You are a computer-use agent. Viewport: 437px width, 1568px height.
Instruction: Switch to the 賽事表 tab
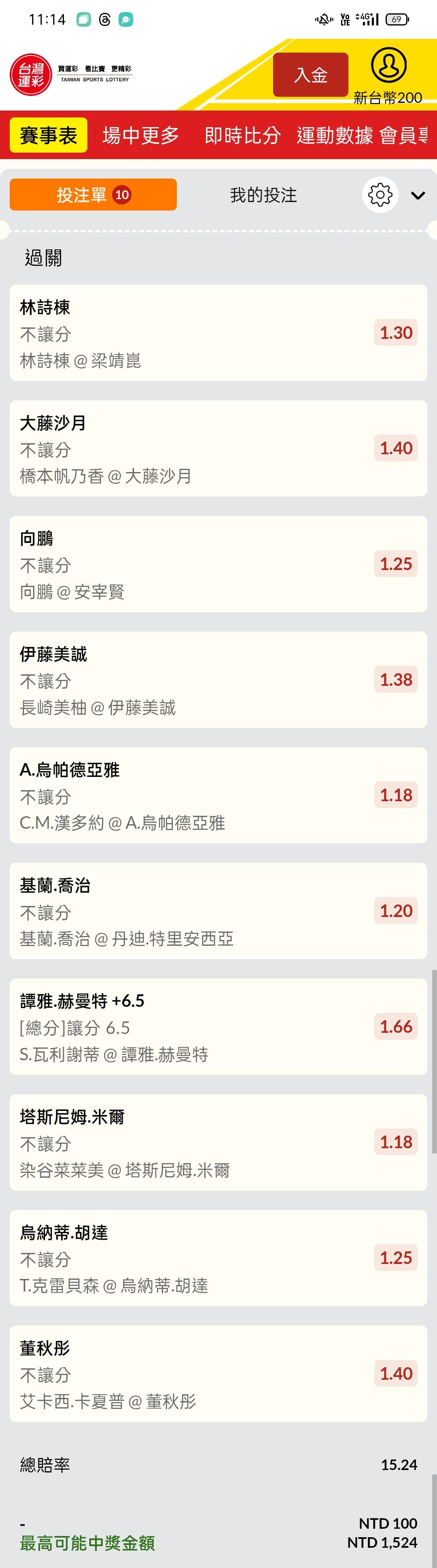49,135
